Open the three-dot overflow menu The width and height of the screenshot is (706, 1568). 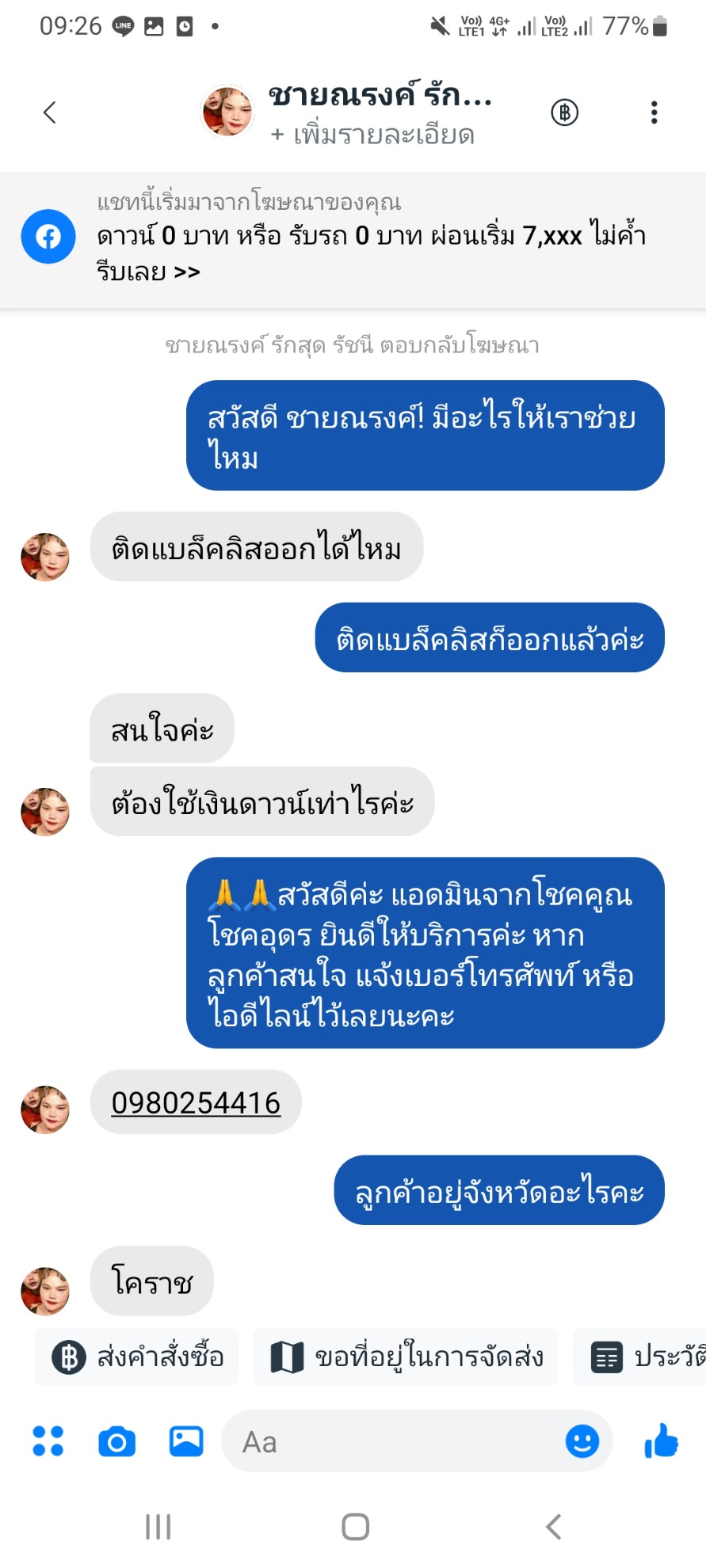[654, 112]
